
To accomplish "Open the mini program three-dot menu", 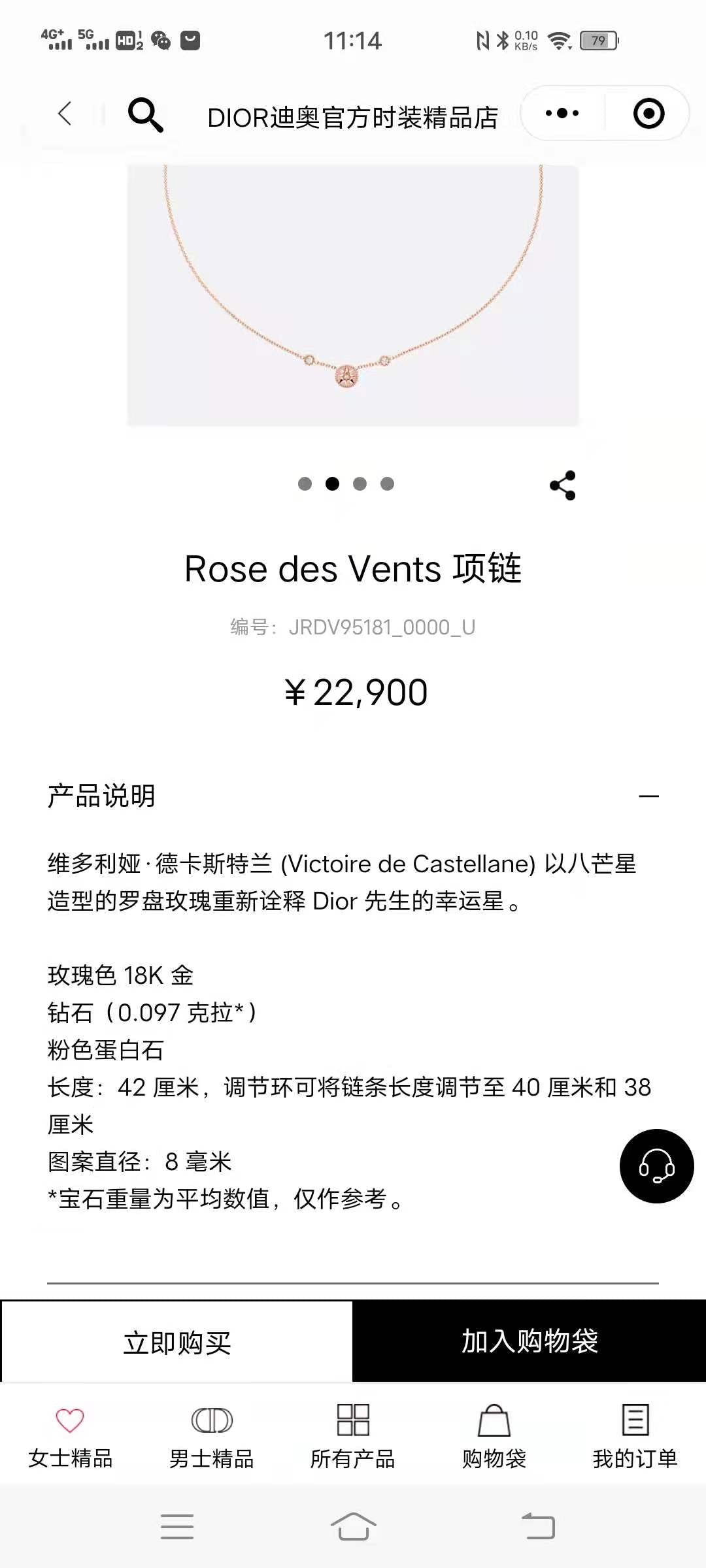I will point(562,114).
